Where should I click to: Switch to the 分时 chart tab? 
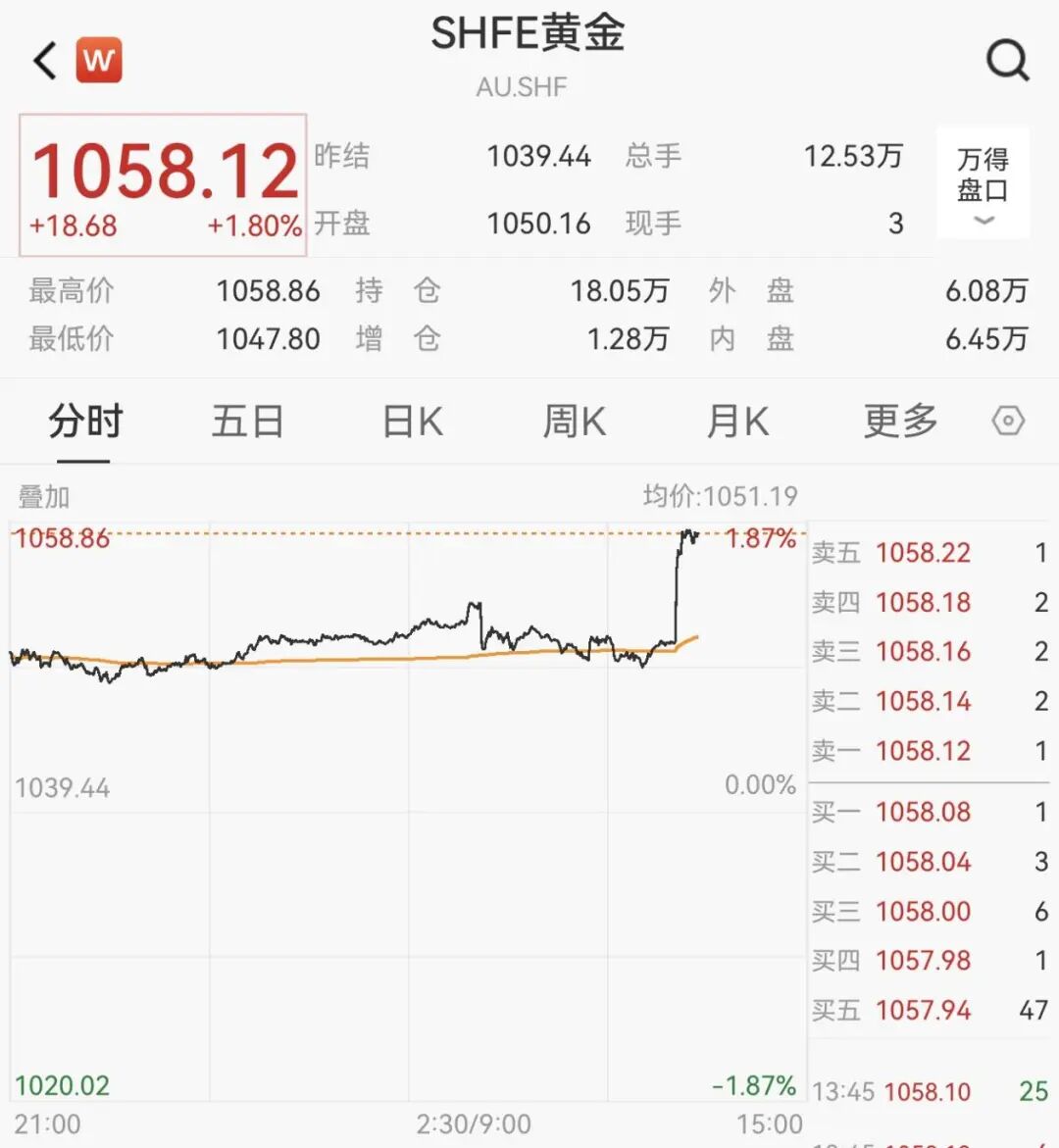point(85,422)
